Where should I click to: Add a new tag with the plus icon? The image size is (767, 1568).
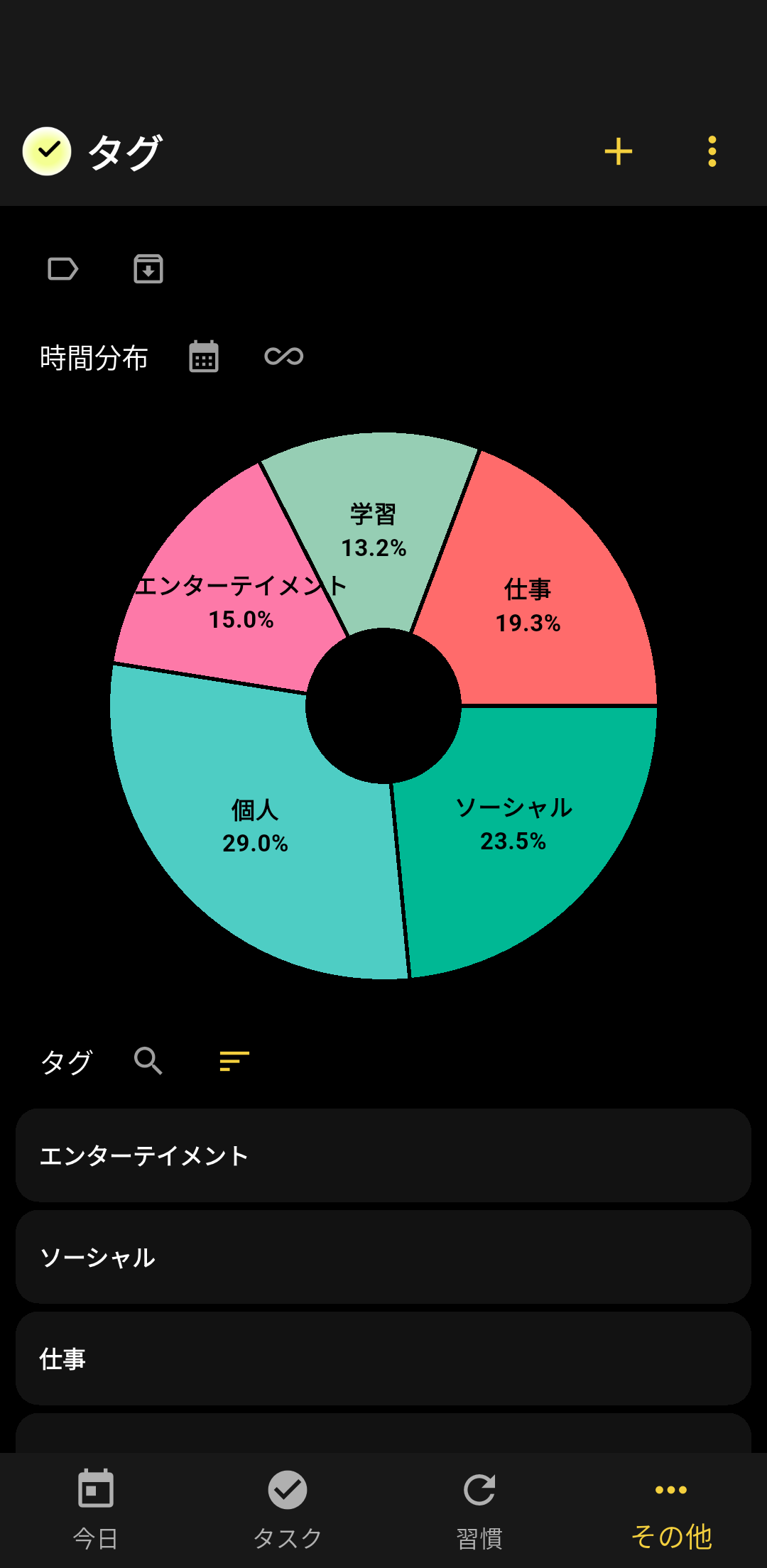(x=618, y=151)
